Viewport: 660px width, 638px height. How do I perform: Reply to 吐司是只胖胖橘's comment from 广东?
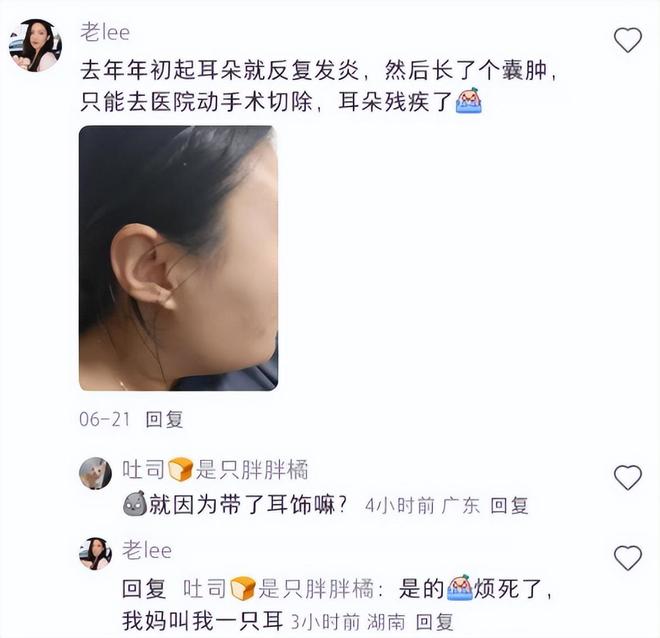(x=510, y=506)
